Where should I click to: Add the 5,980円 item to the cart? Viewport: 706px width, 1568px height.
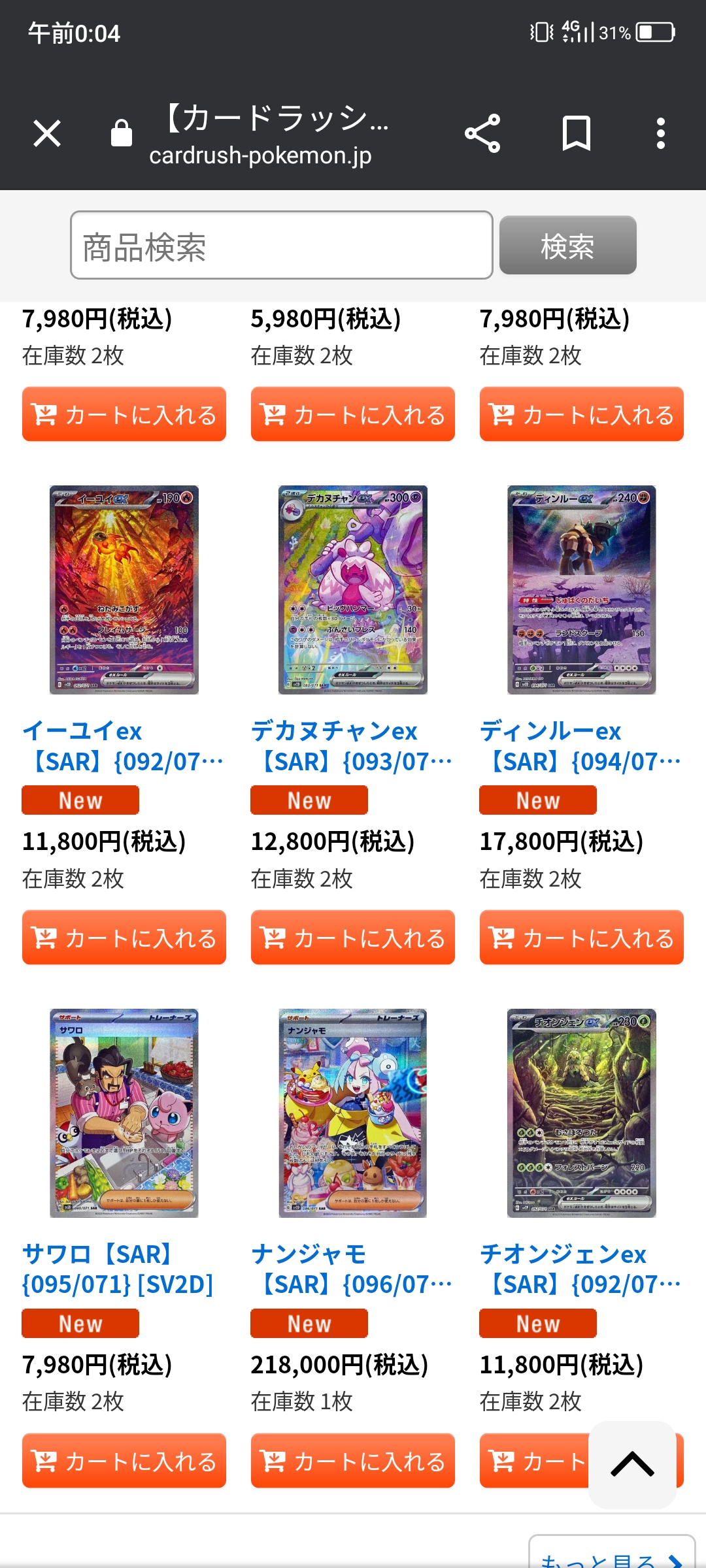point(353,414)
